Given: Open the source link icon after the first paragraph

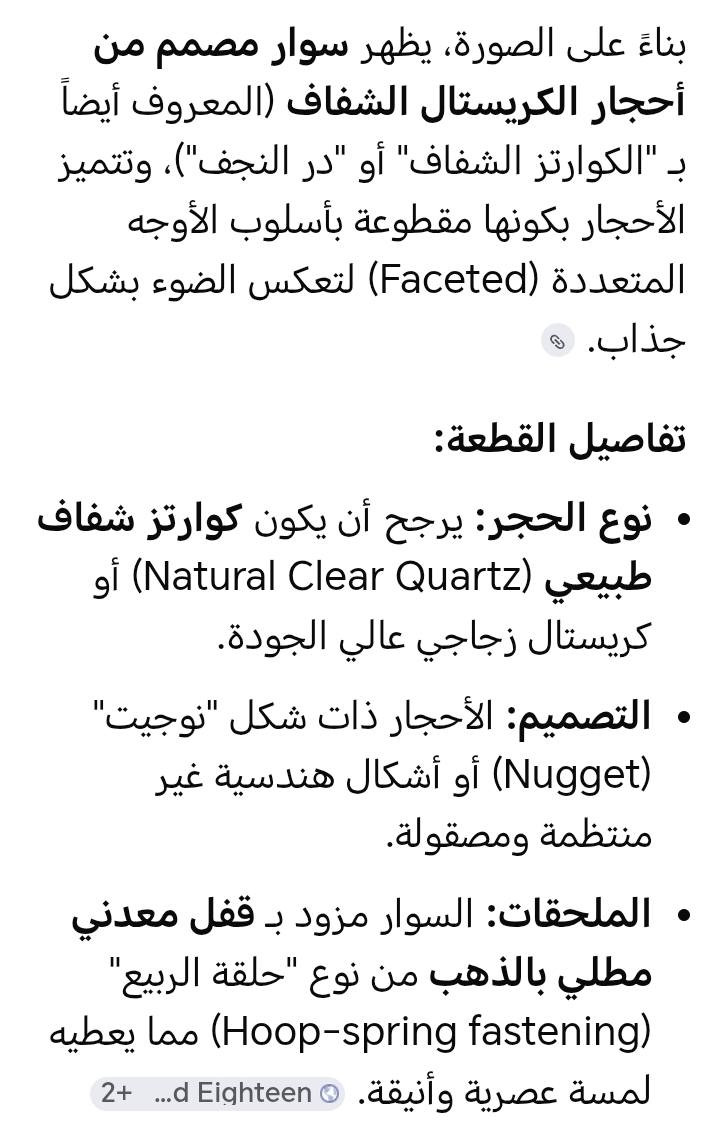Looking at the screenshot, I should tap(558, 341).
